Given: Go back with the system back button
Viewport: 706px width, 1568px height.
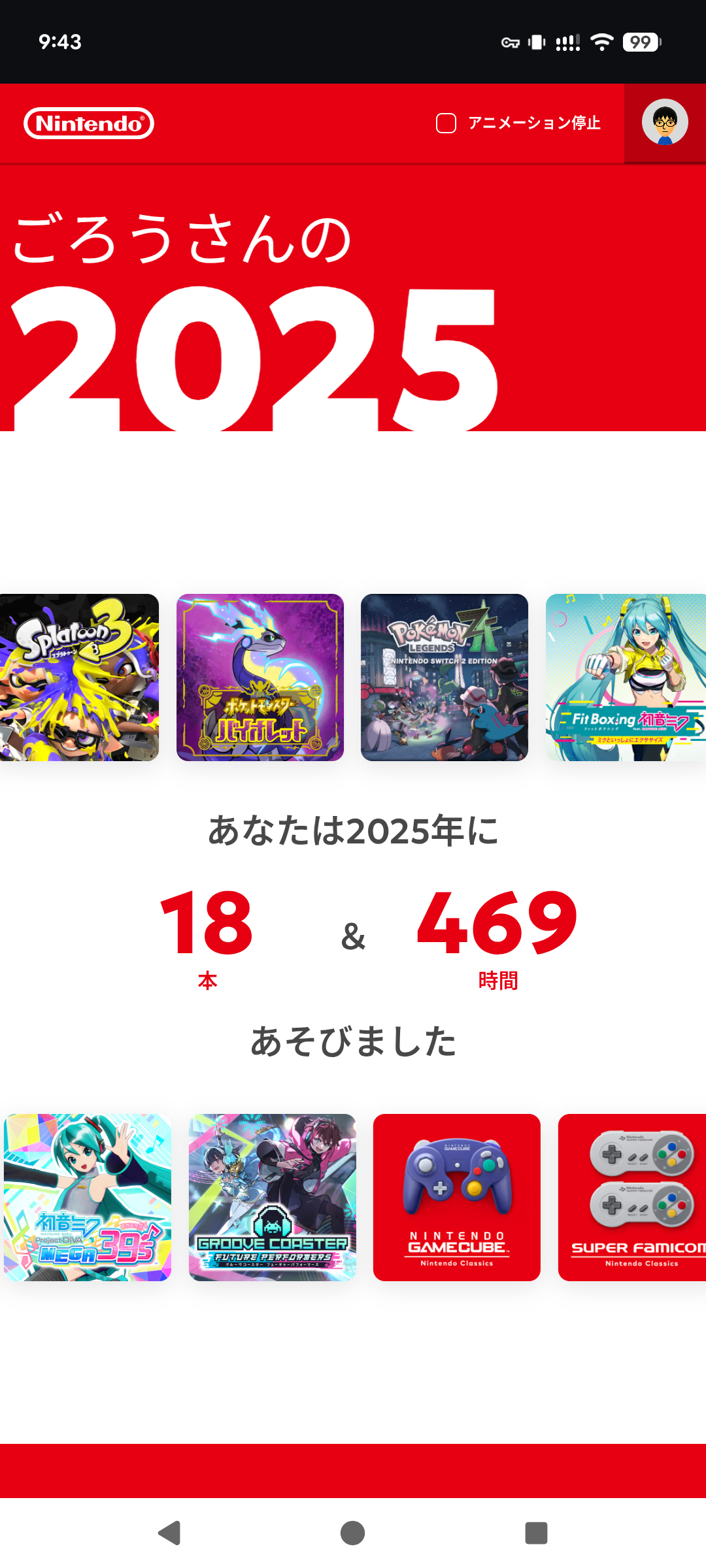Looking at the screenshot, I should click(170, 1533).
